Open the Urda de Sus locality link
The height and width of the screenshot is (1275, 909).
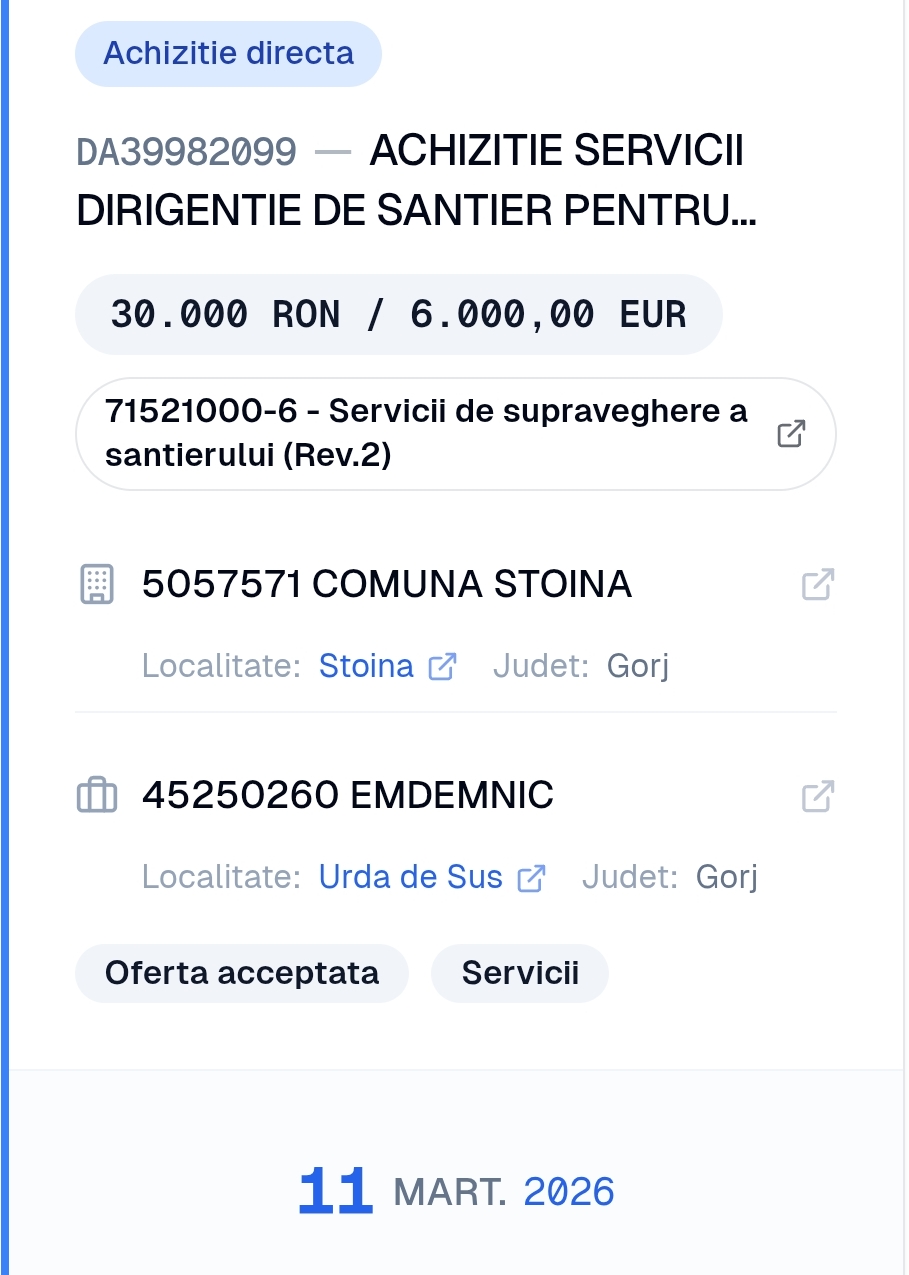[x=431, y=877]
